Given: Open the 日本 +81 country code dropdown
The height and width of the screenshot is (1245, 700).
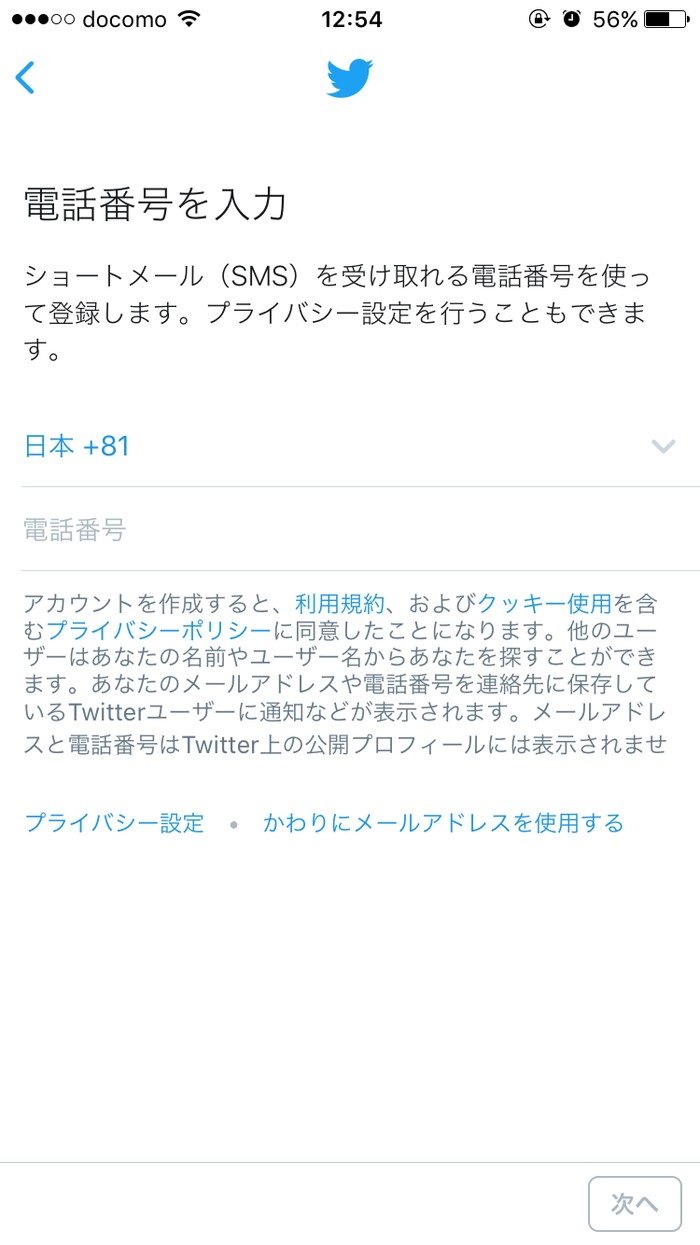Looking at the screenshot, I should click(350, 446).
